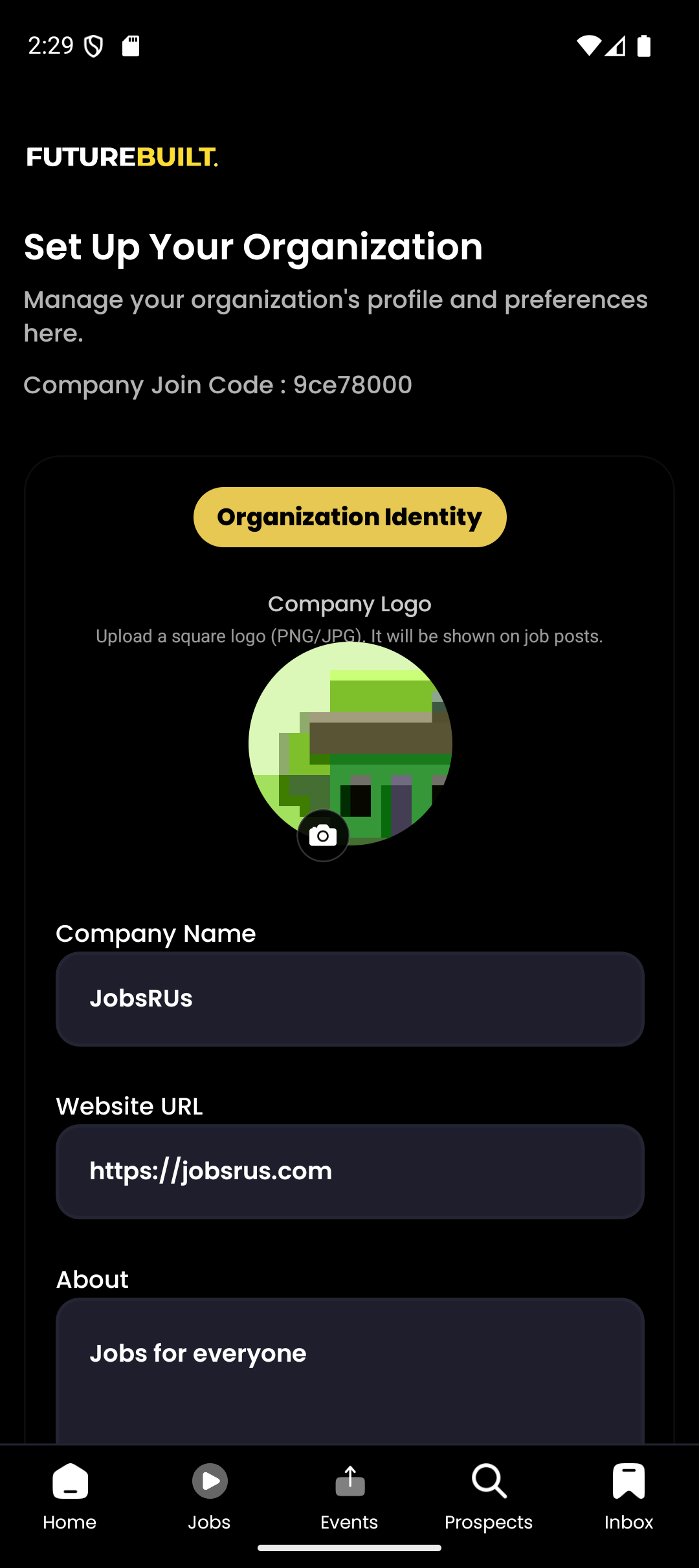
Task: Open the https://jobsrus.com website link
Action: (x=349, y=1171)
